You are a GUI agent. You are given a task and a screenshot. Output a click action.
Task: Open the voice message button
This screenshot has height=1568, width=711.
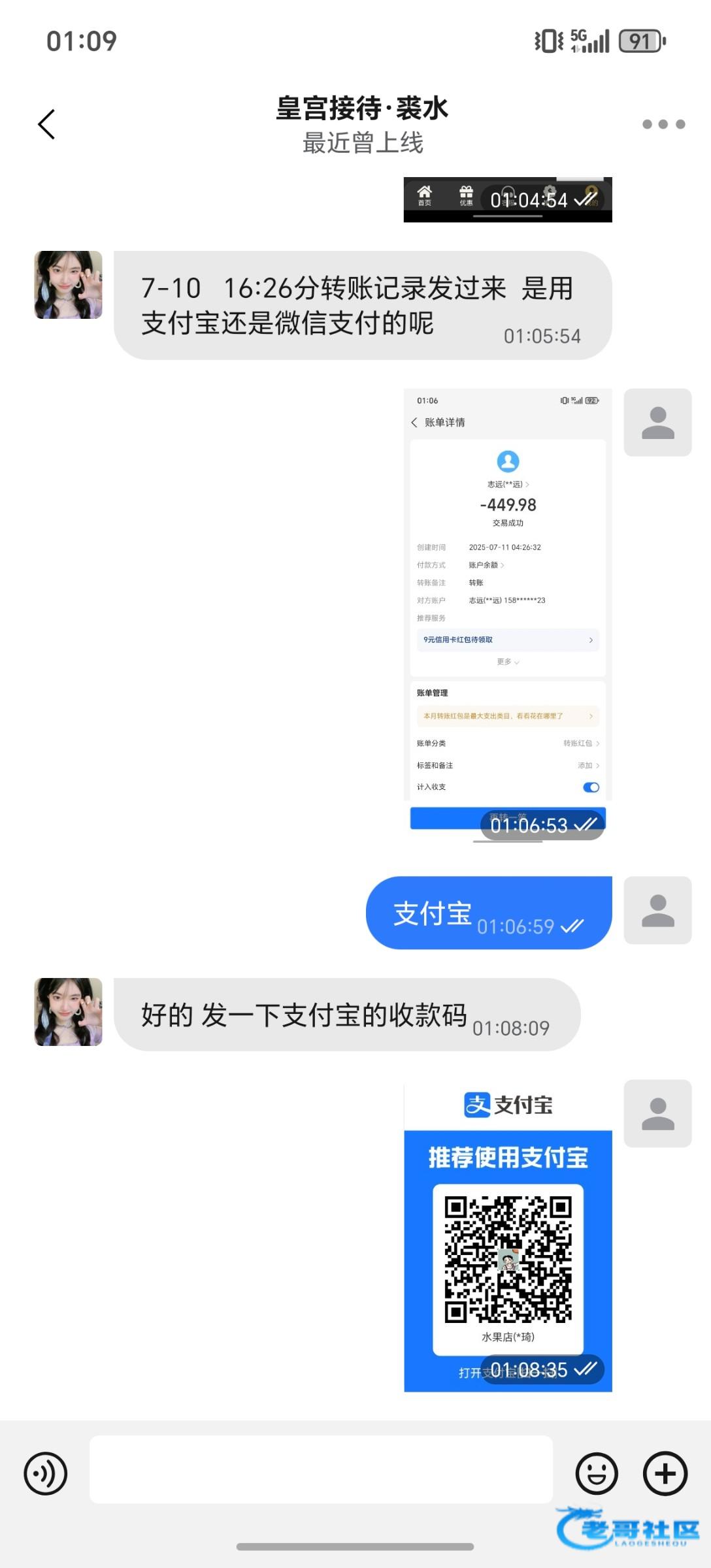pos(46,1473)
